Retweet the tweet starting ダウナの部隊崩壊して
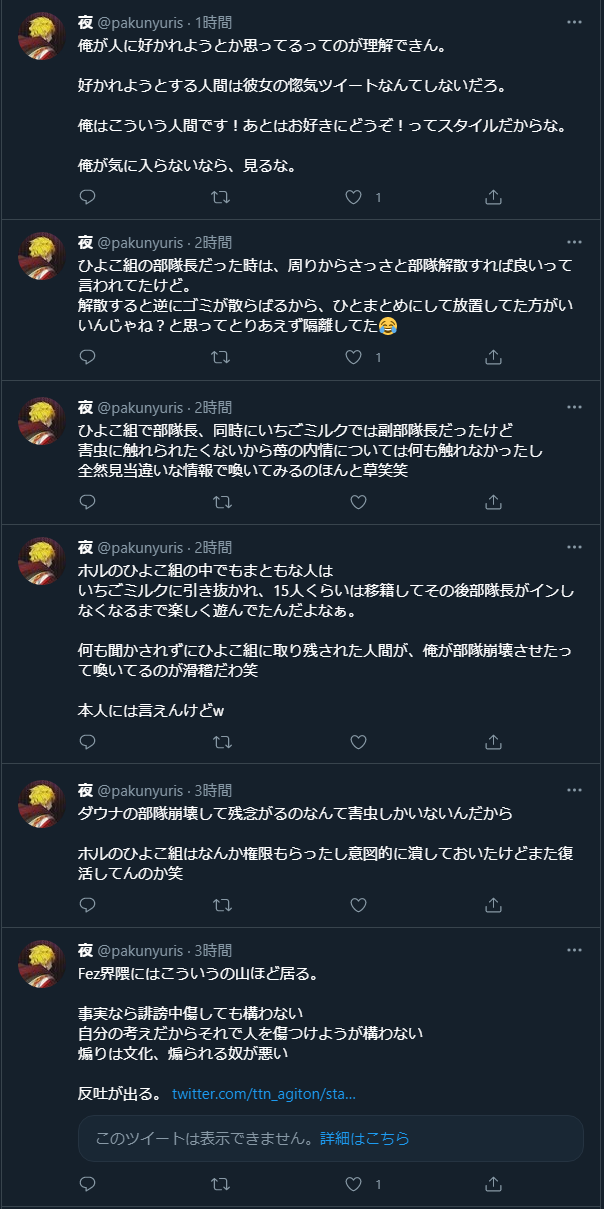This screenshot has height=1209, width=604. tap(221, 904)
